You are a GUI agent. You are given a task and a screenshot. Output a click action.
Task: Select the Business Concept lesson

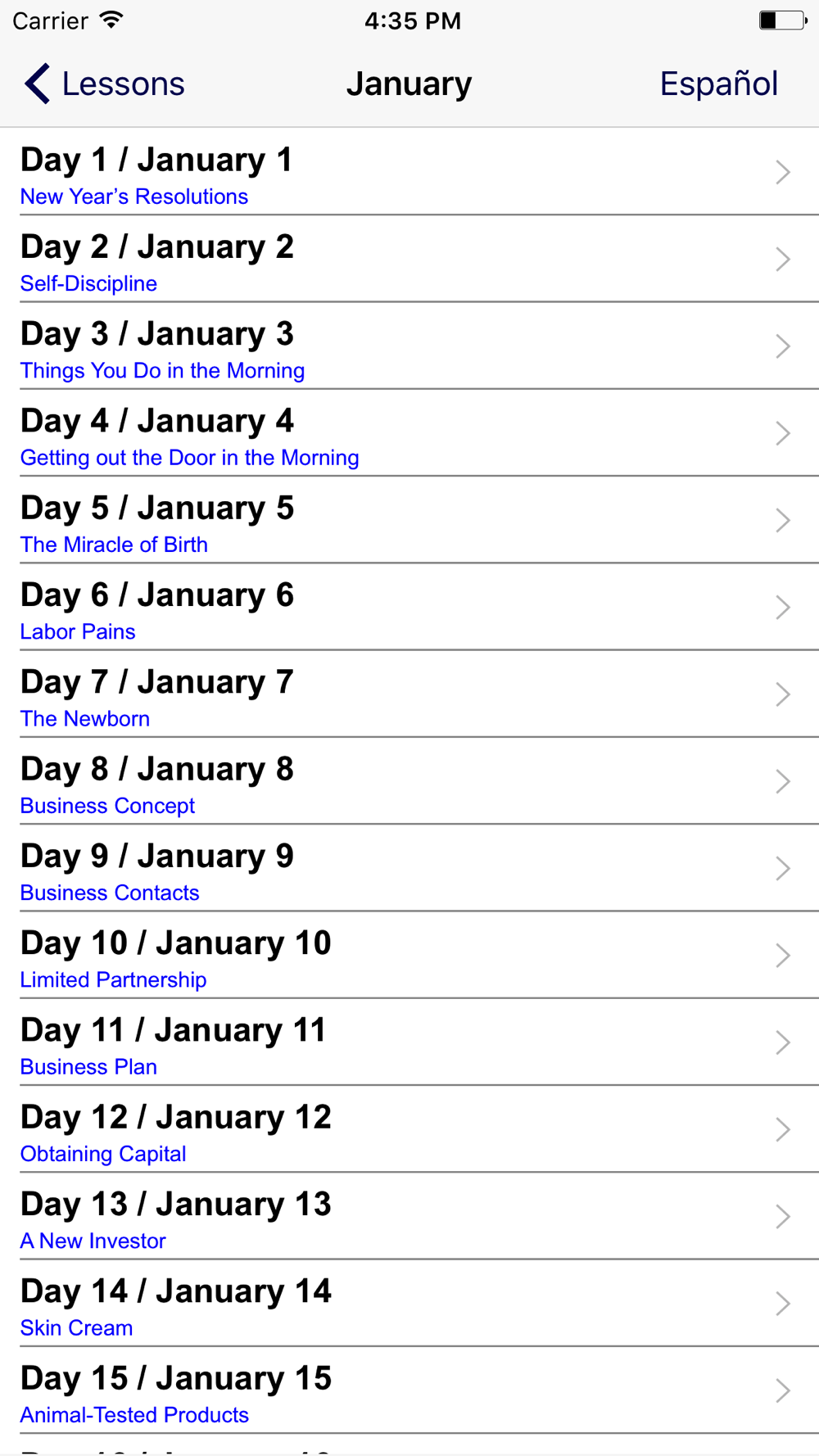409,781
